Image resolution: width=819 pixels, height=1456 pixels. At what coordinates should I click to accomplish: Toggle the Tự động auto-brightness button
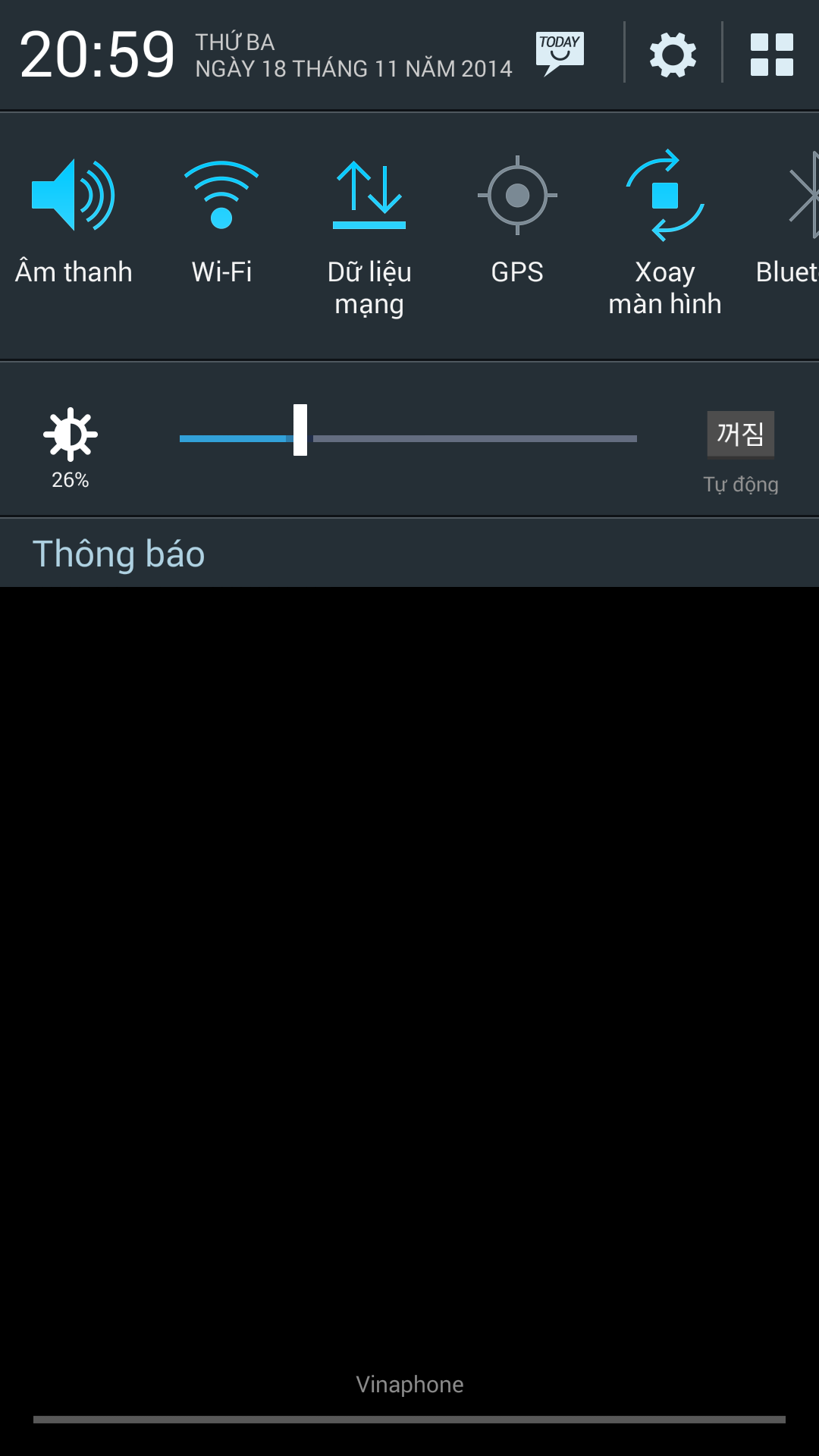740,435
